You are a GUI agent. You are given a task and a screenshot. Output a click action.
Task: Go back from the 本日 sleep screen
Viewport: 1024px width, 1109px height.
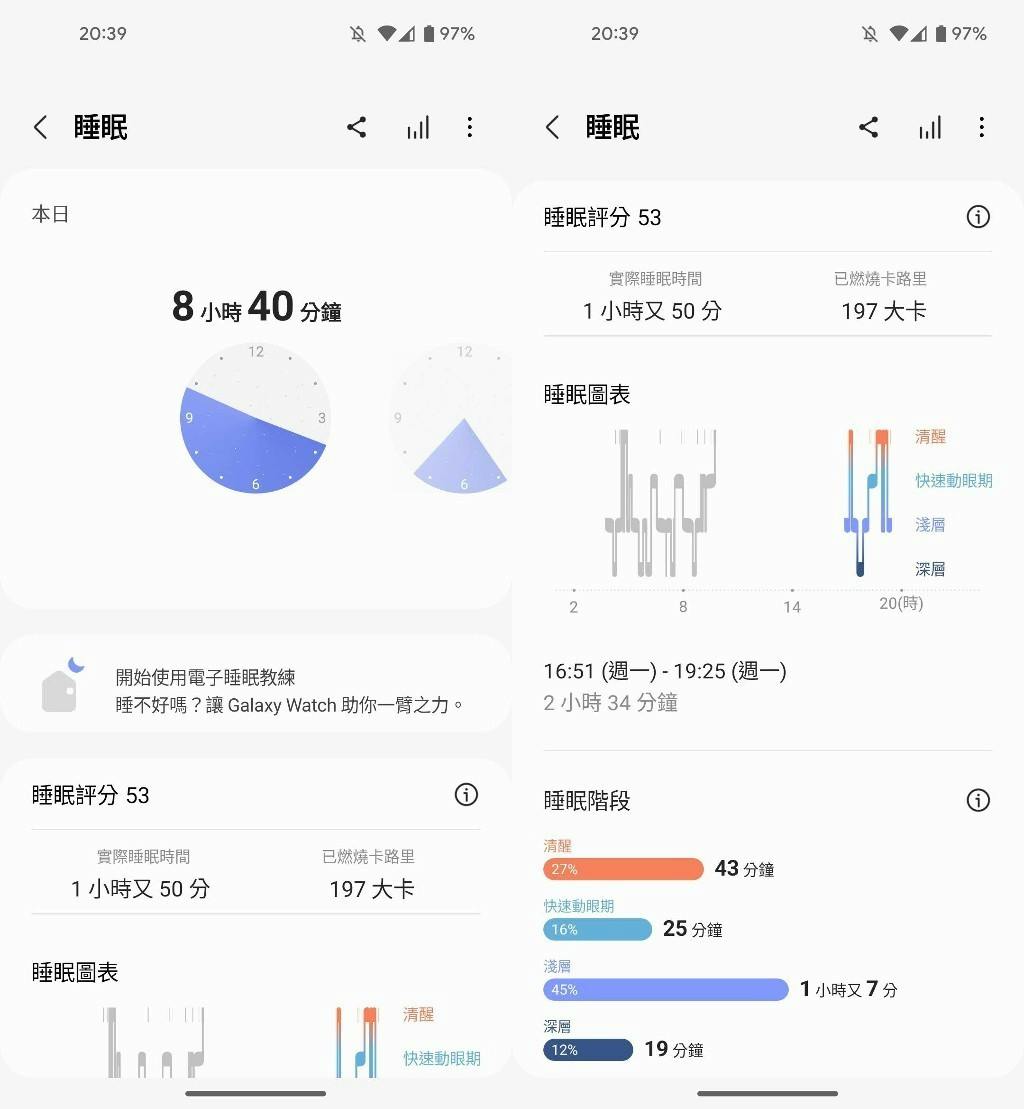[41, 127]
